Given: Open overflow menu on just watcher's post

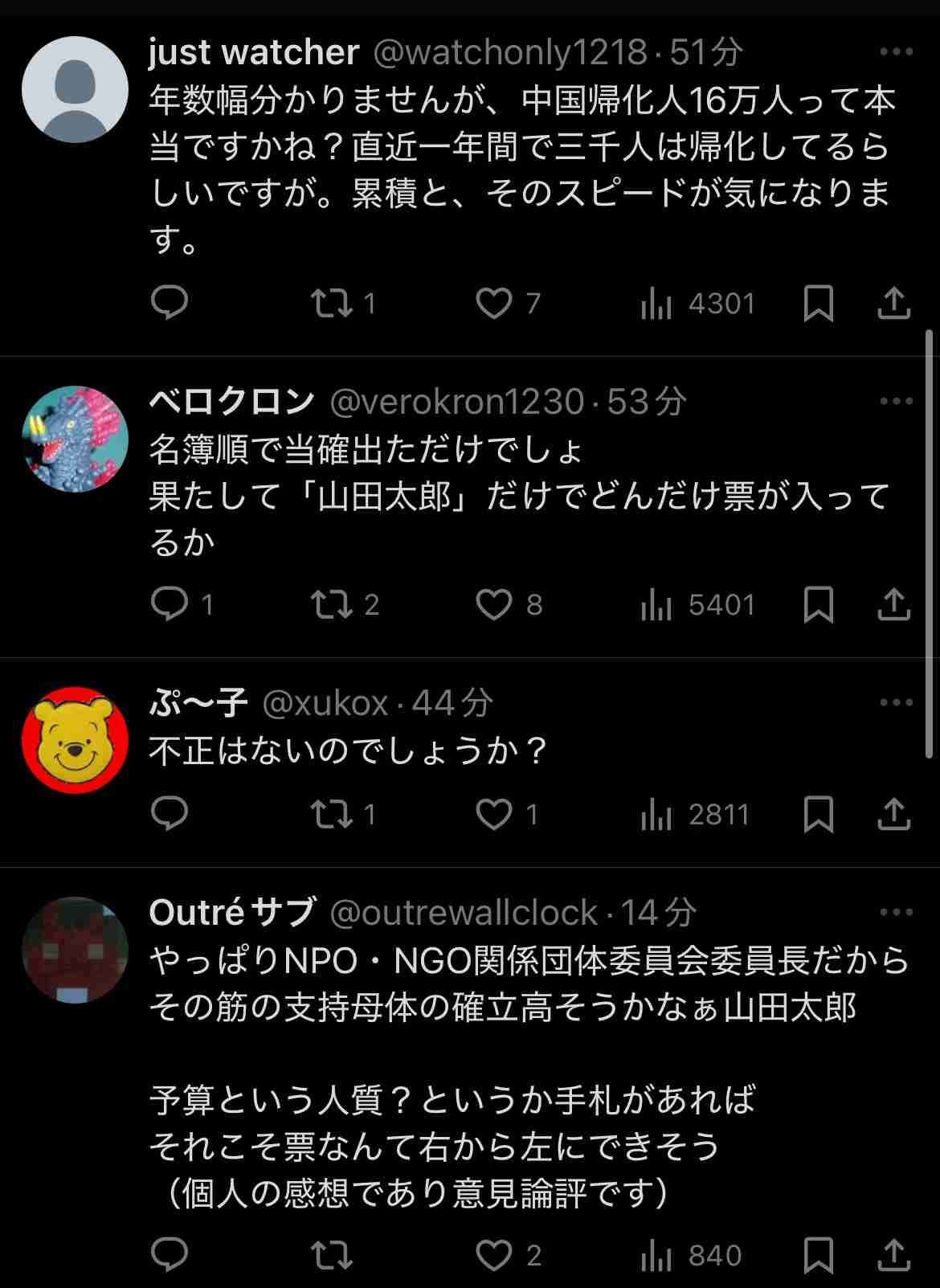Looking at the screenshot, I should click(x=896, y=52).
